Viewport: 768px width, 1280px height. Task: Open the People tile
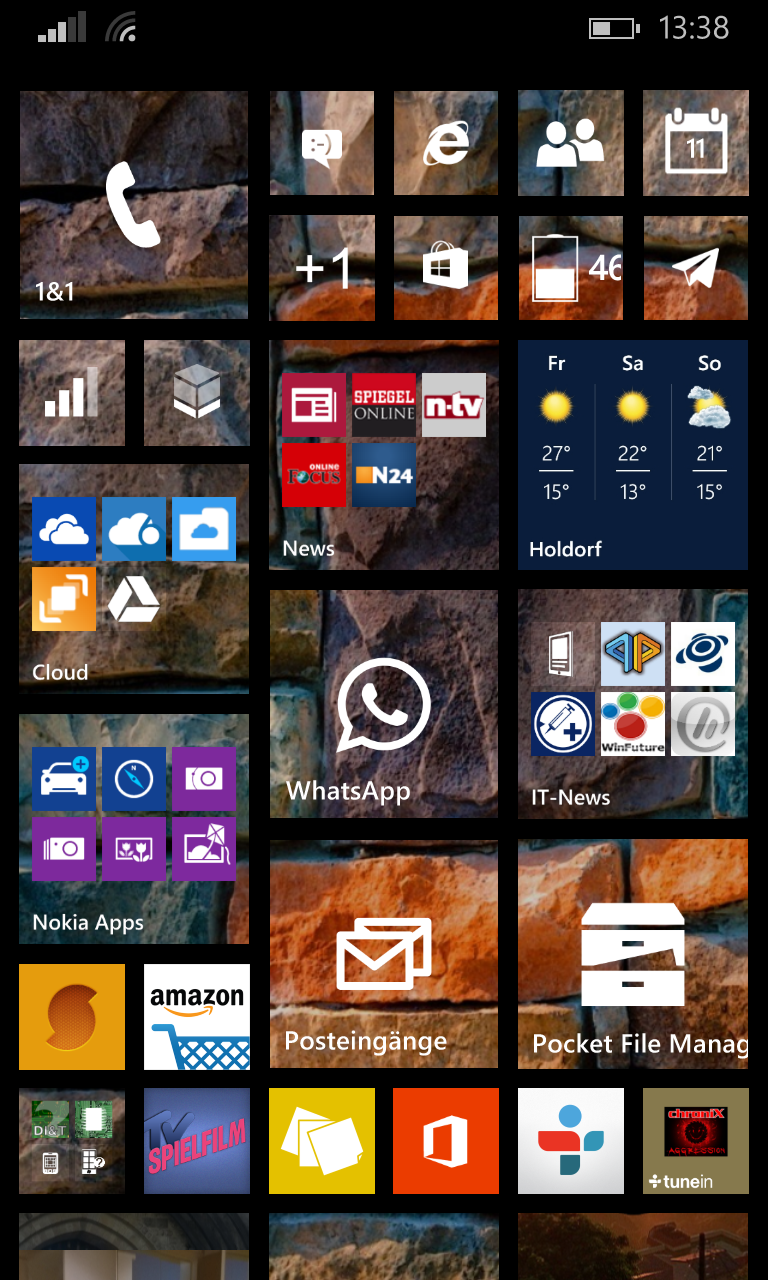click(x=570, y=143)
